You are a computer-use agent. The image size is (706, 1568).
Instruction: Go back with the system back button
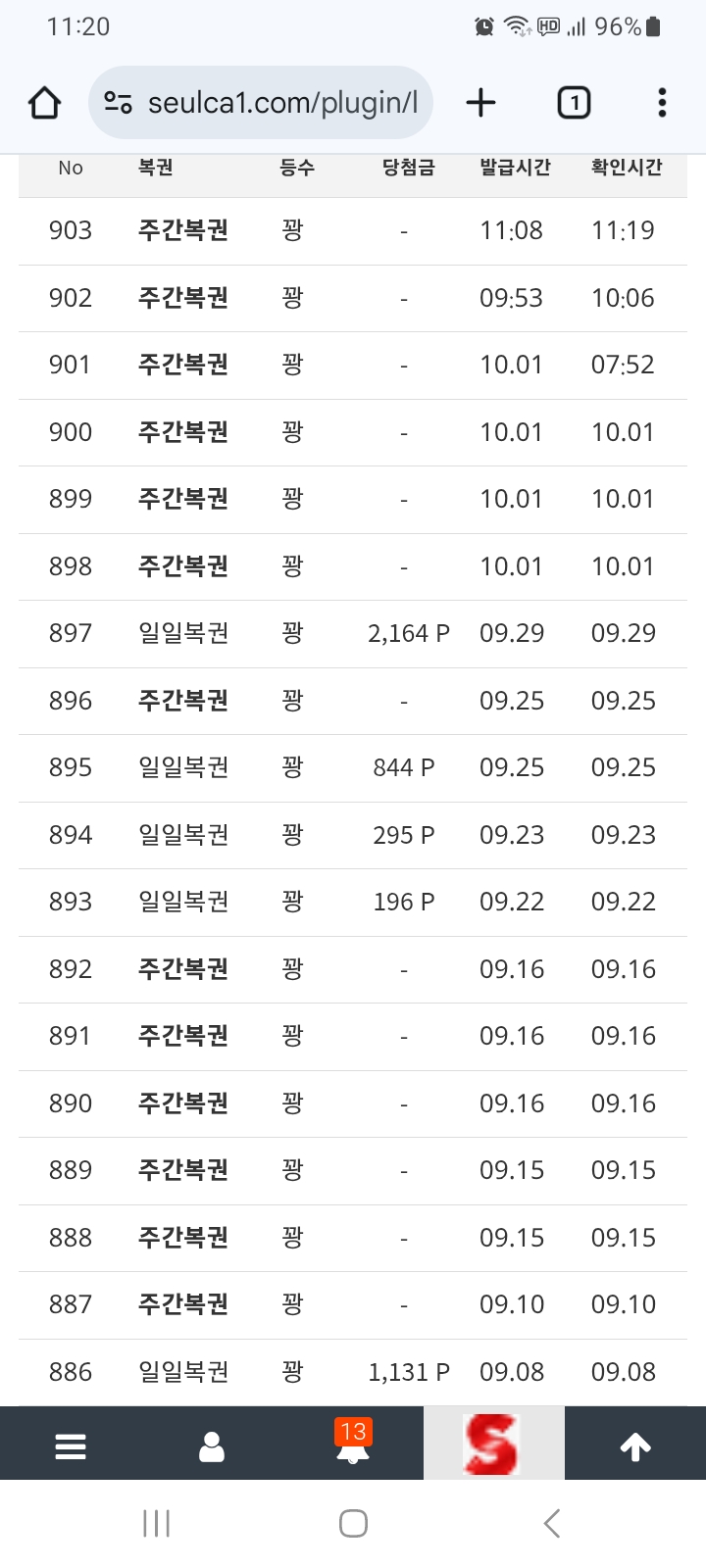pos(552,1523)
